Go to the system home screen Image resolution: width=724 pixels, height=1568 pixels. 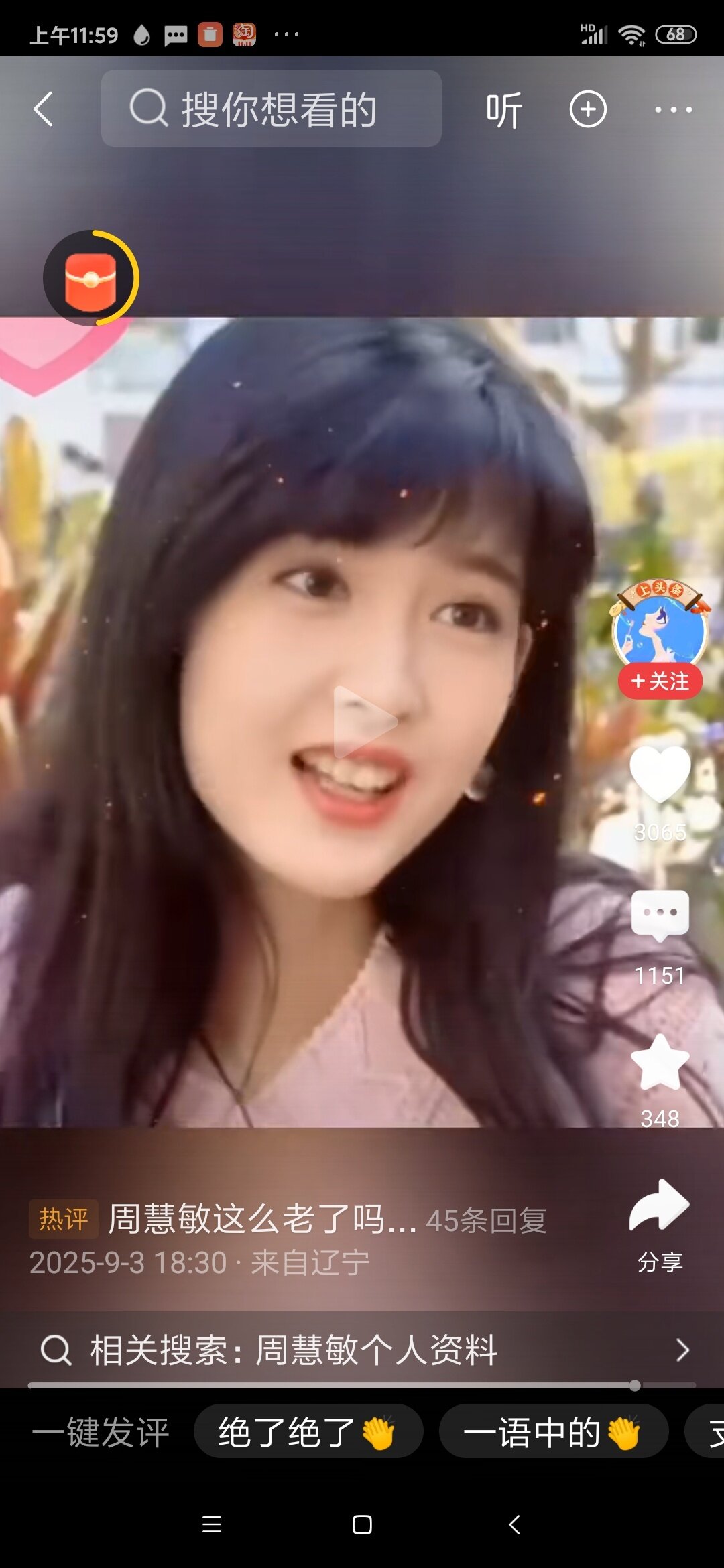[362, 1525]
